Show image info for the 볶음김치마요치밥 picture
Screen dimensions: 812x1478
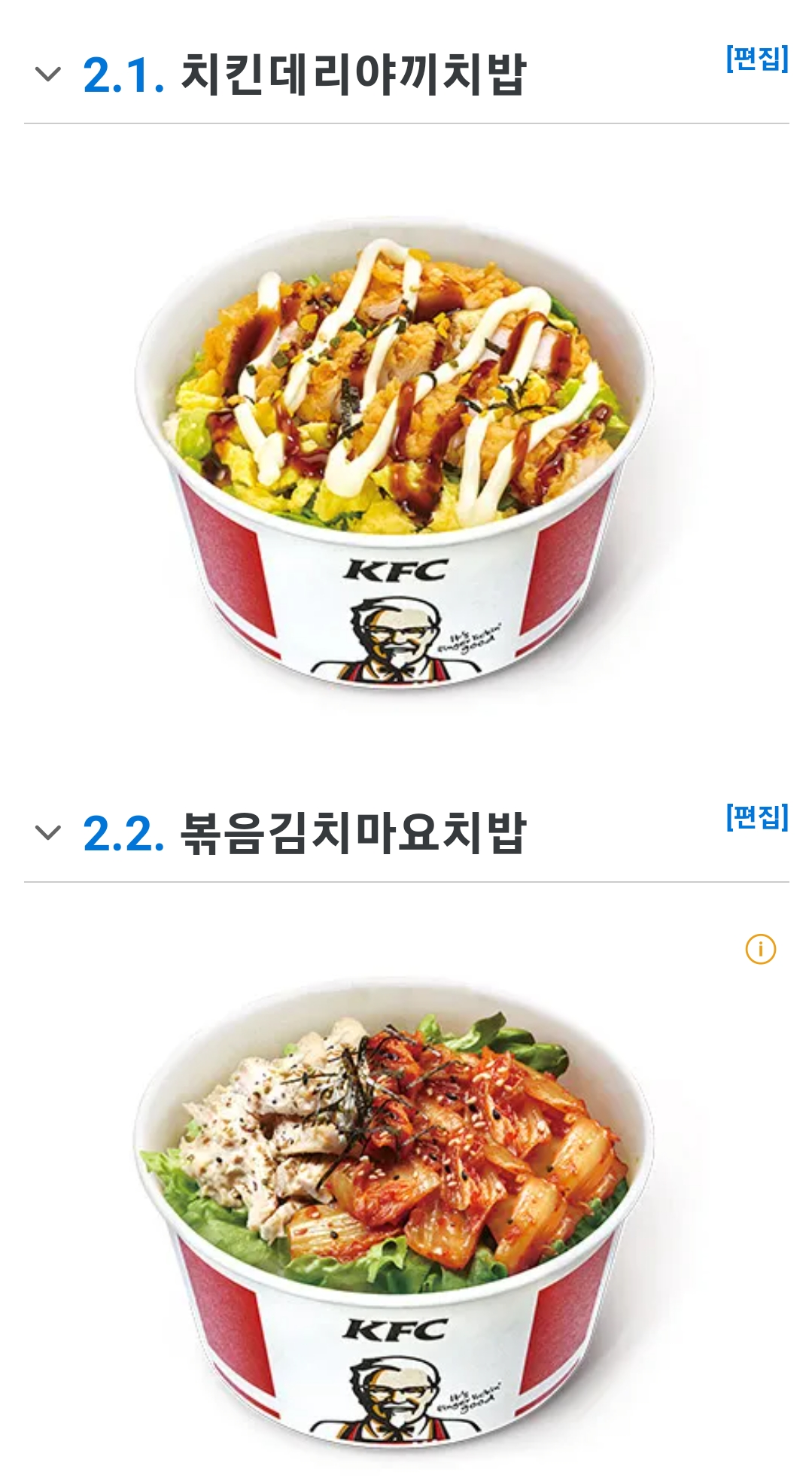[760, 949]
